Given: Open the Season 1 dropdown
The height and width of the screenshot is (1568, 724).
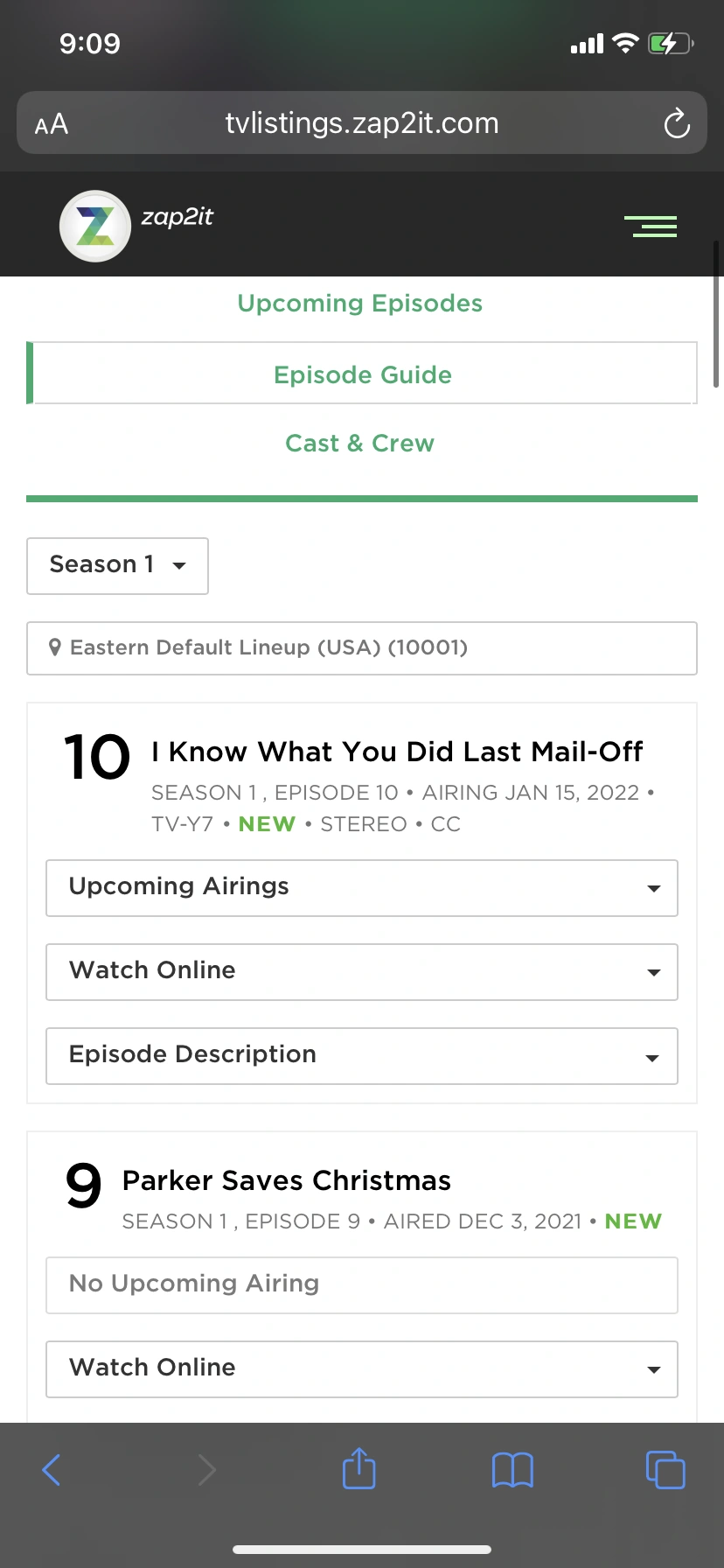Looking at the screenshot, I should [118, 565].
